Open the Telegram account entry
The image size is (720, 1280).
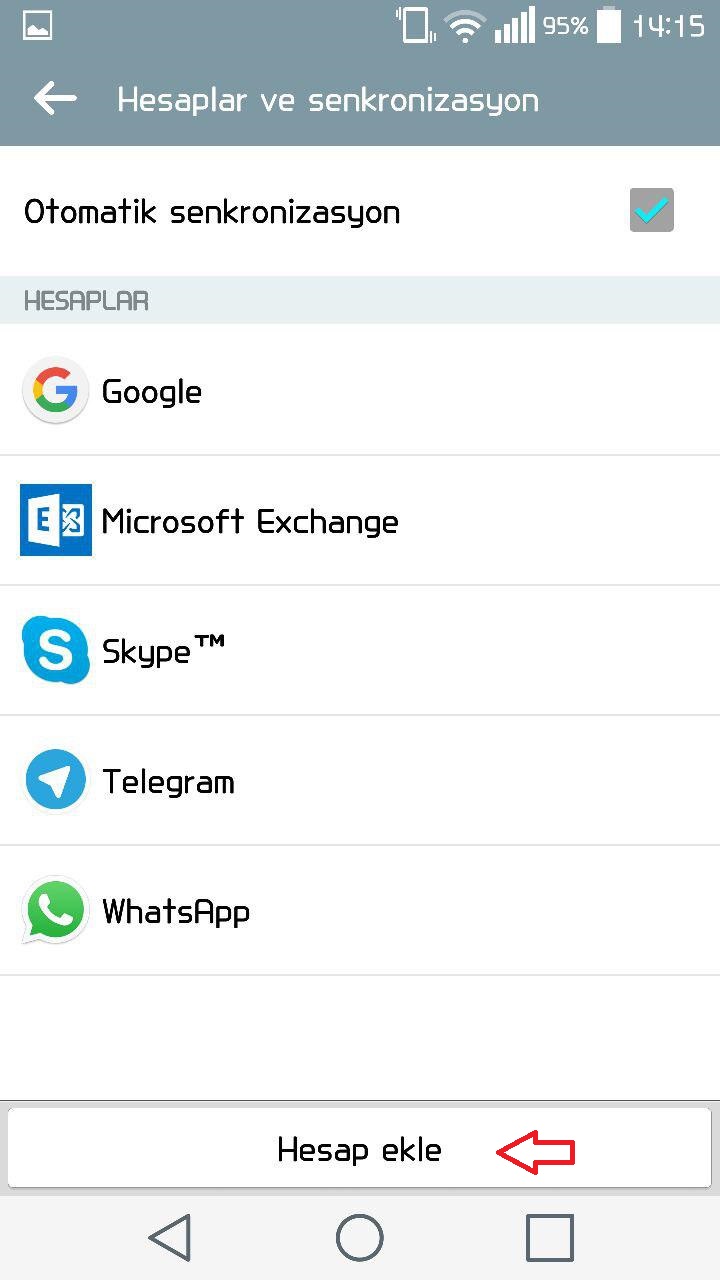[x=360, y=780]
